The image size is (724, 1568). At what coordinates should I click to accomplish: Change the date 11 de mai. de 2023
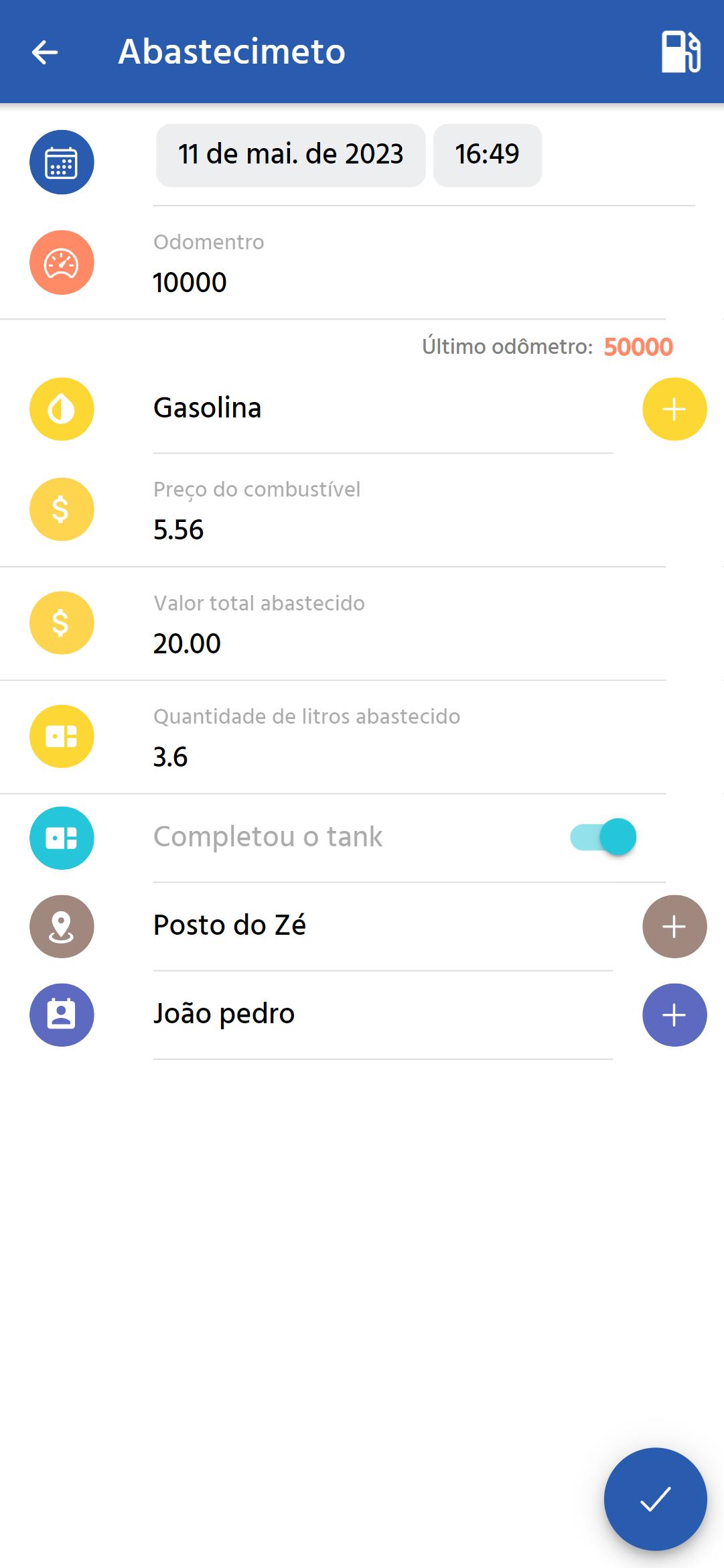point(291,155)
